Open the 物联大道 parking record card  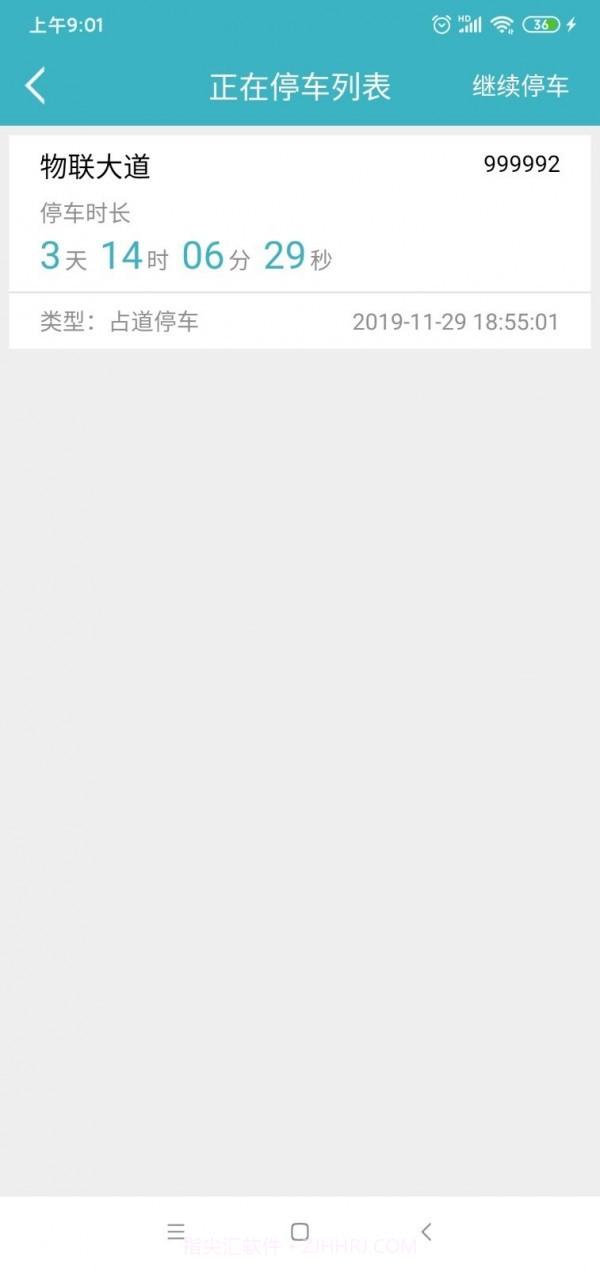pos(299,240)
